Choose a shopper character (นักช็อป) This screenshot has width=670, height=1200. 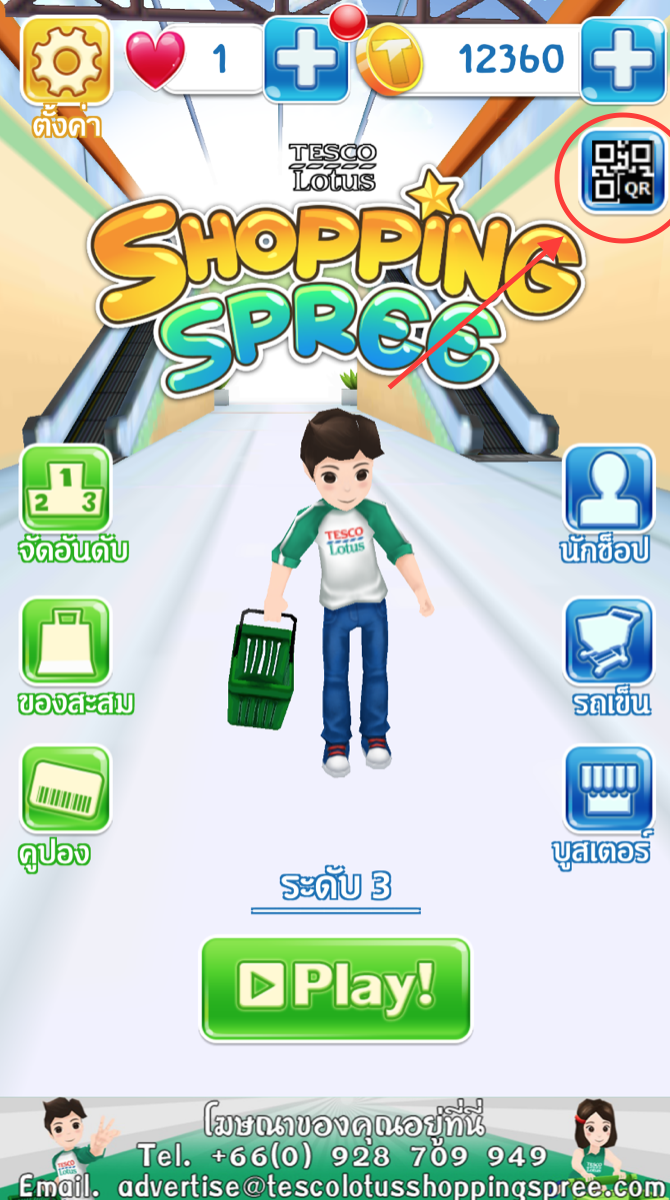[x=608, y=488]
